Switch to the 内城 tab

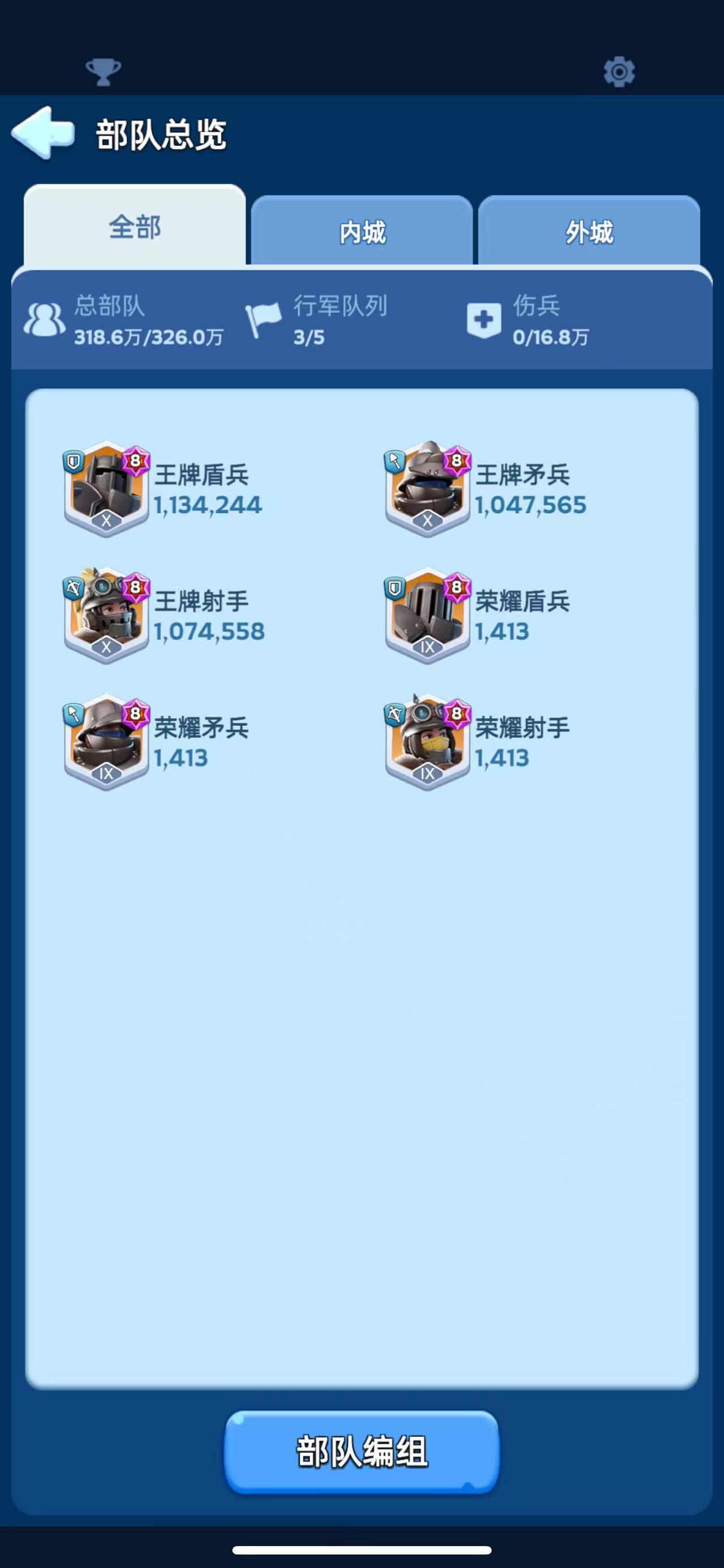pos(361,232)
